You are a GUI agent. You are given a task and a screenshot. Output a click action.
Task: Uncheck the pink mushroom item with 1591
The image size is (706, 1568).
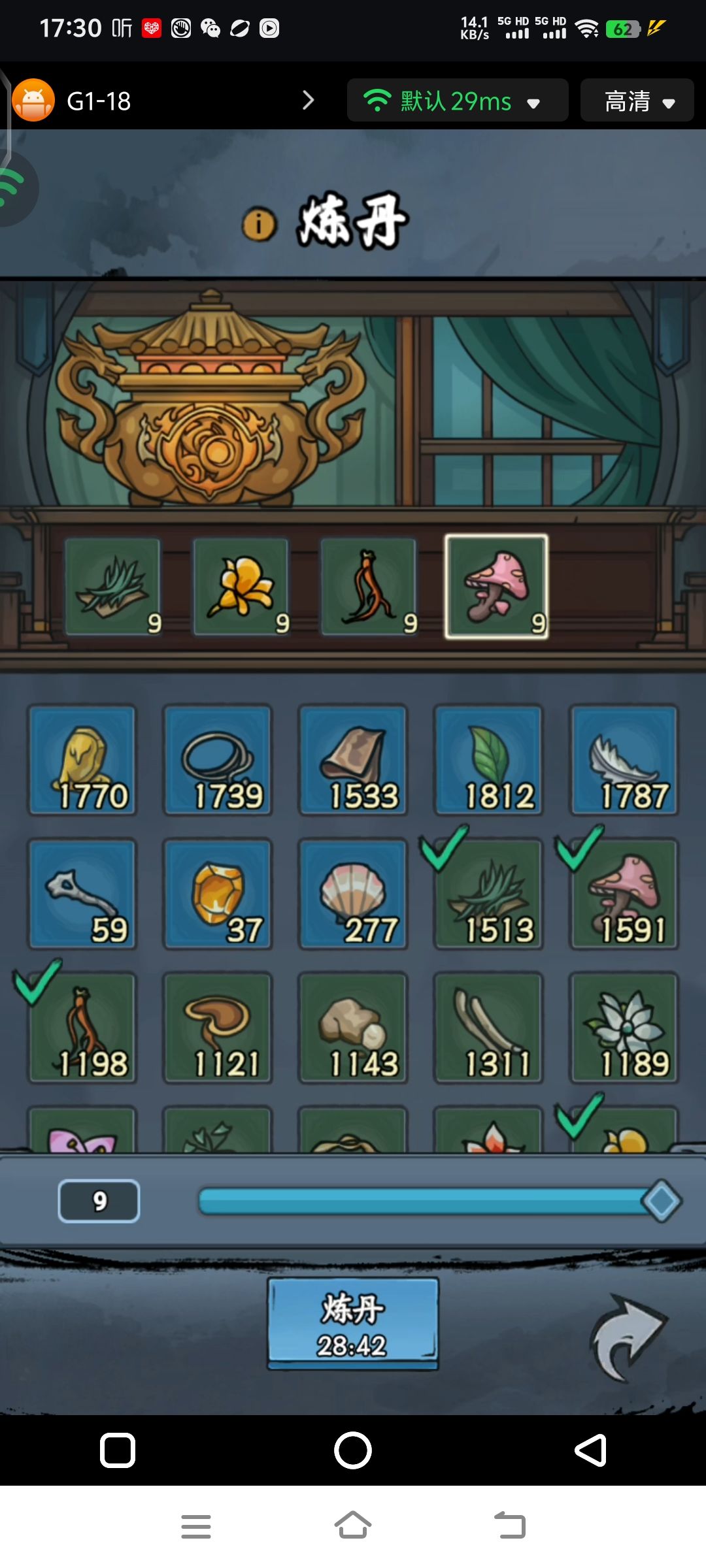coord(624,894)
